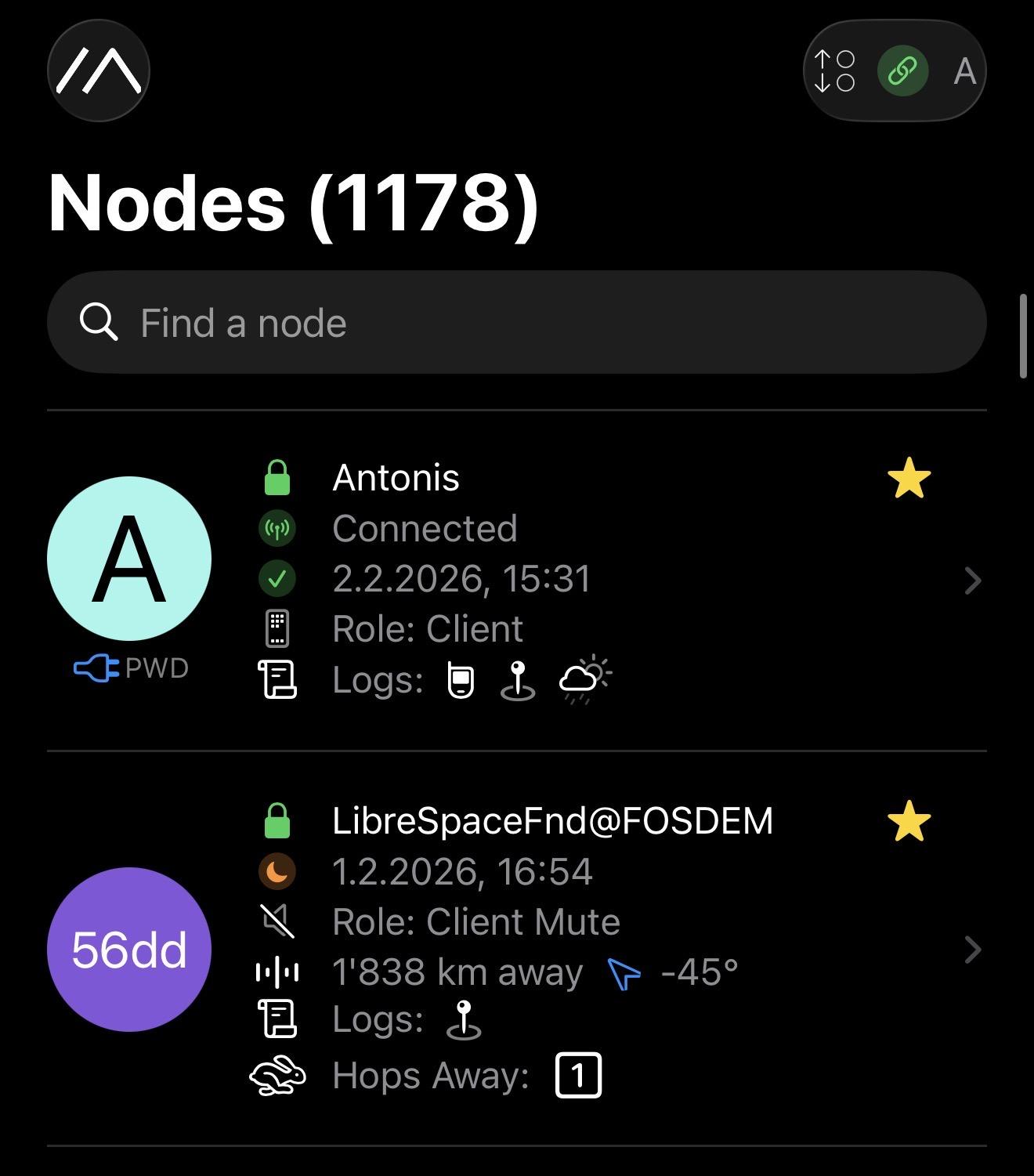The height and width of the screenshot is (1176, 1034).
Task: Open the LibreSpaceFnd@FOSDEM node row
Action: click(517, 949)
